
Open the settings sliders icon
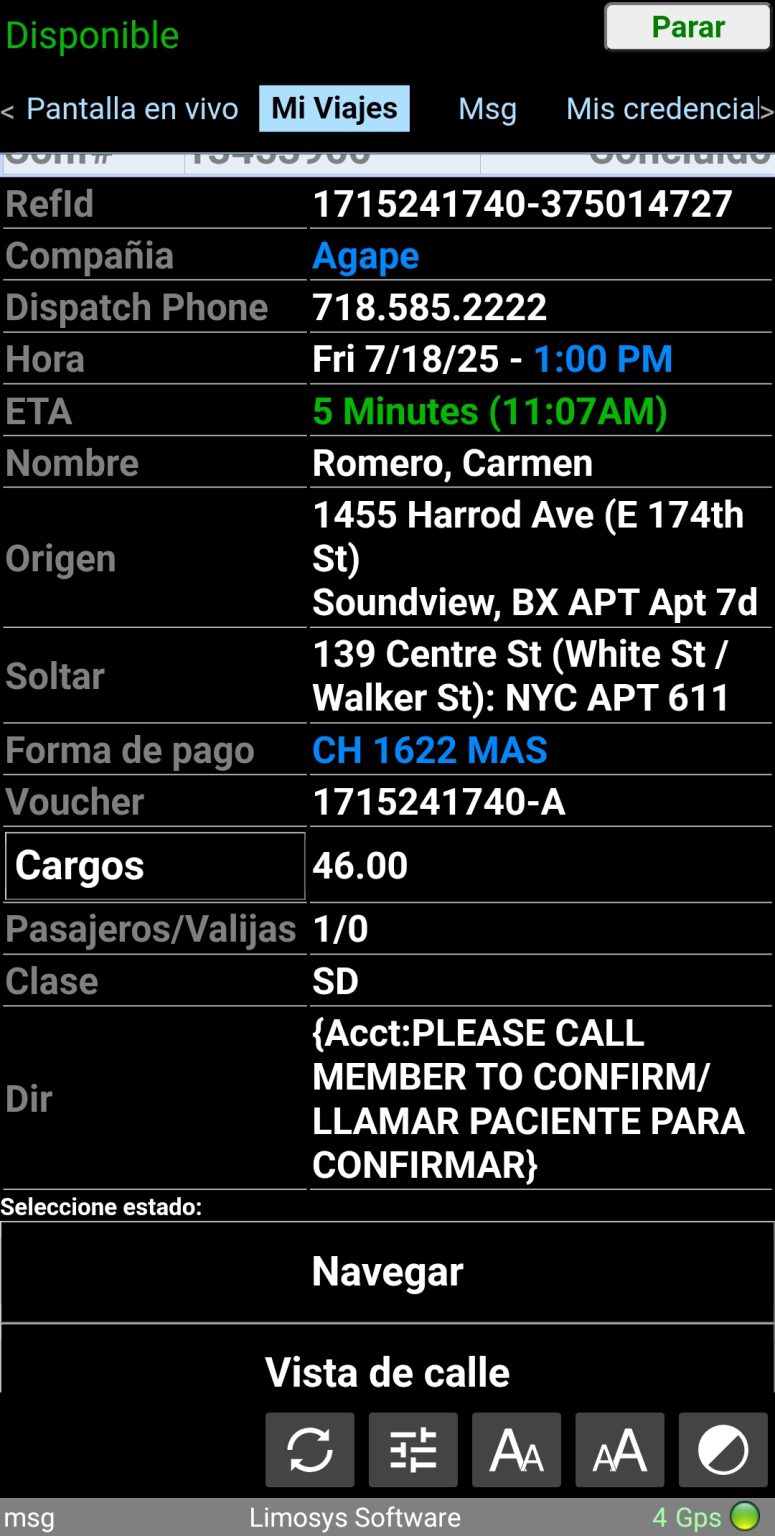[413, 1450]
